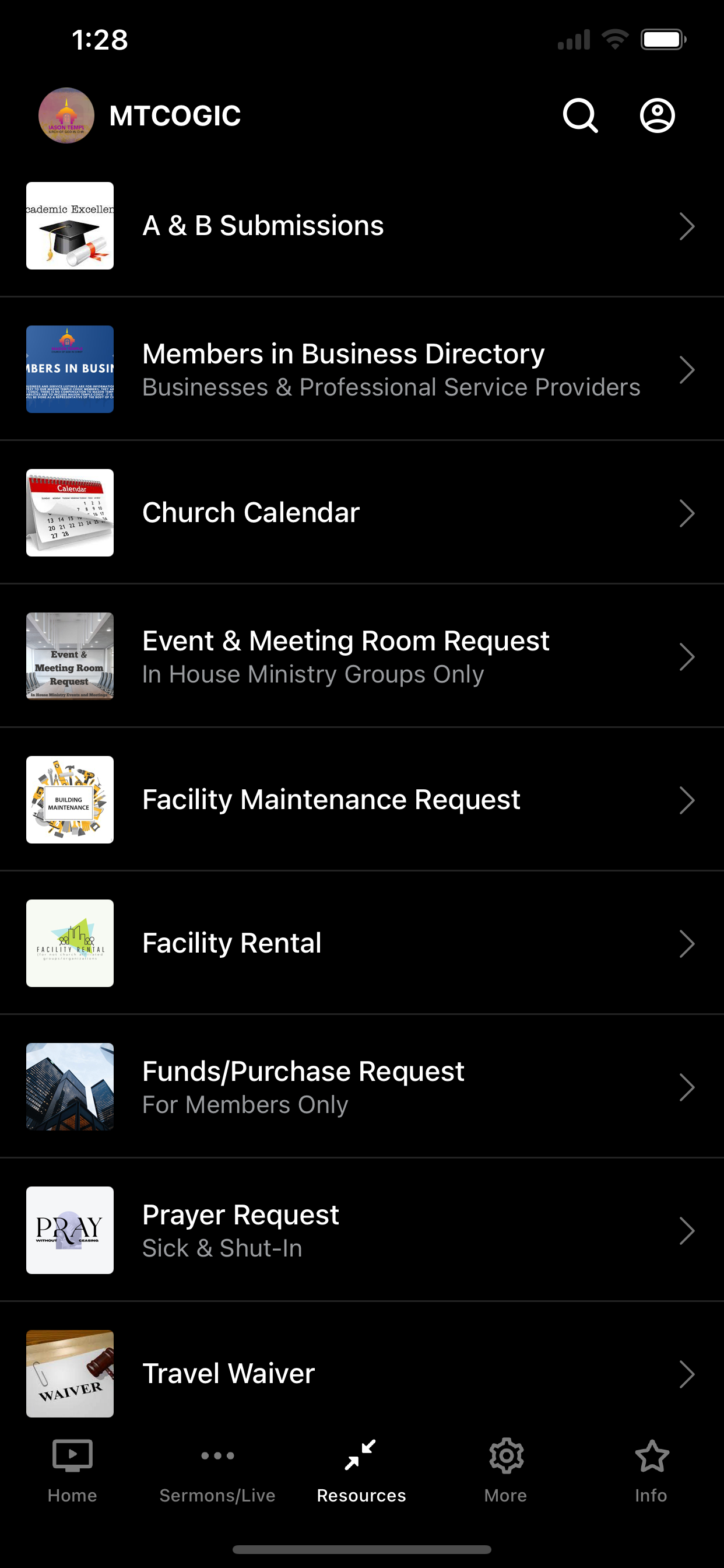The image size is (724, 1568).
Task: Open Event & Meeting Room Request
Action: tap(361, 656)
